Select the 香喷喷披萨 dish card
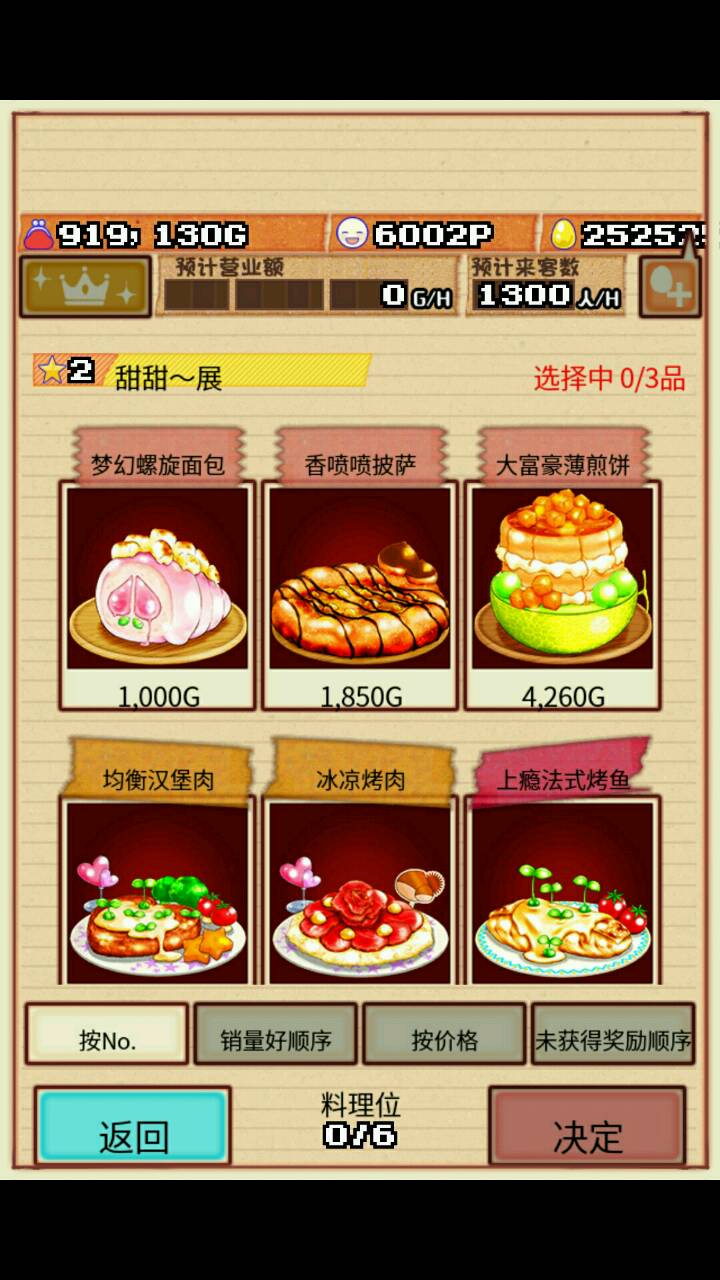720x1280 pixels. pos(360,580)
